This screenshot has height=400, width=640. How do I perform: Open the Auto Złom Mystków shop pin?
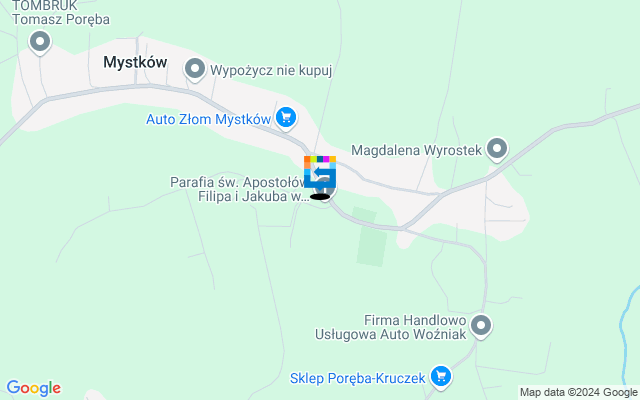click(x=286, y=119)
